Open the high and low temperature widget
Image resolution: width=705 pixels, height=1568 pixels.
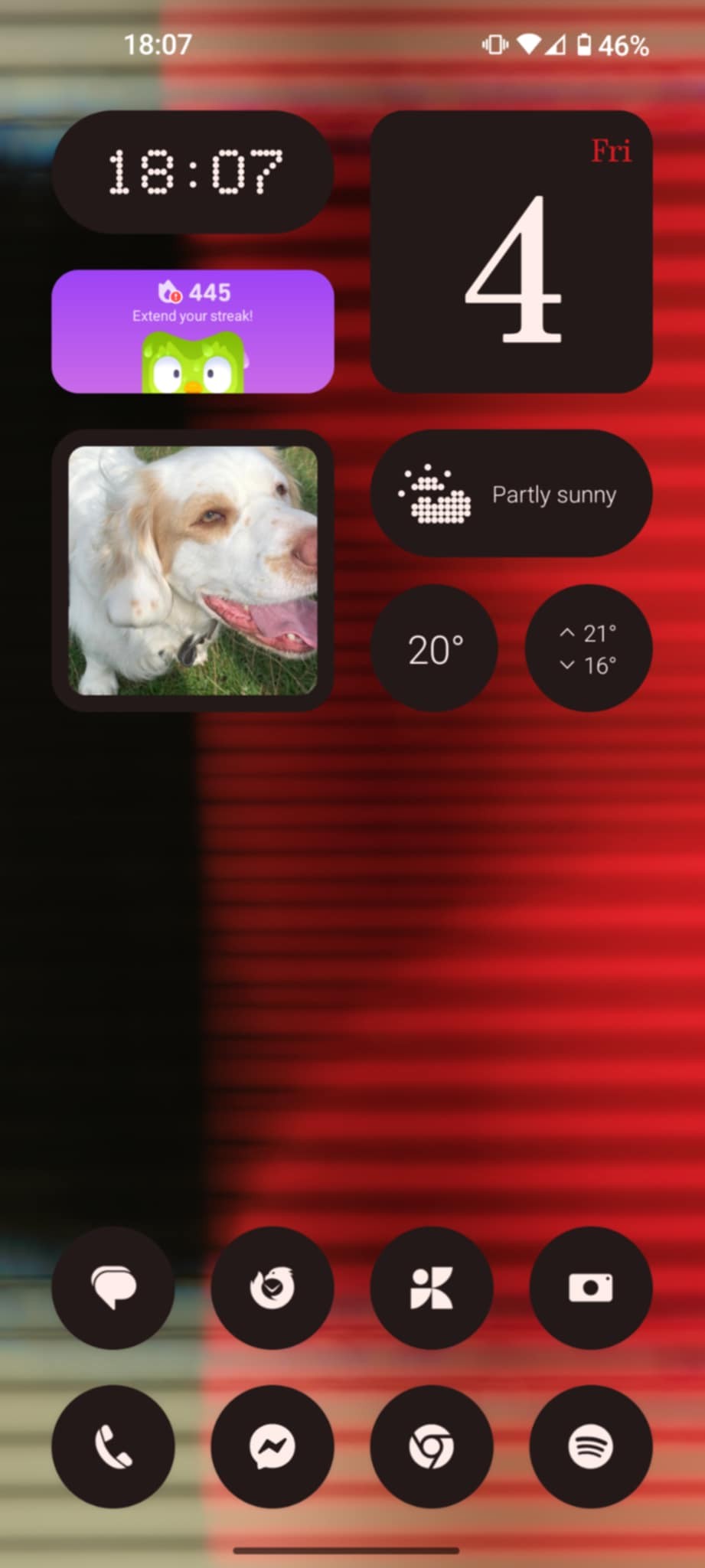click(588, 648)
